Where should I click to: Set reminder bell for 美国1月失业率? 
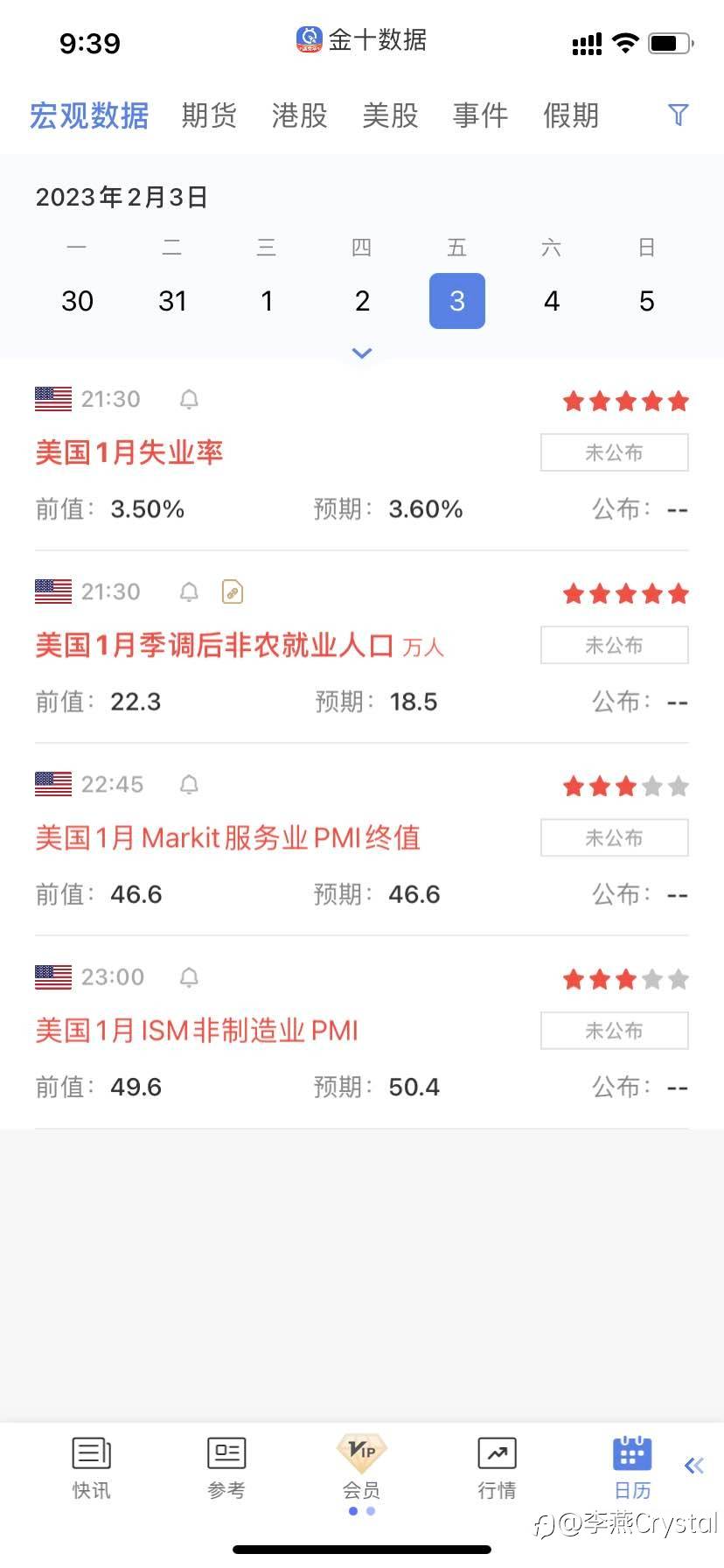pyautogui.click(x=189, y=400)
